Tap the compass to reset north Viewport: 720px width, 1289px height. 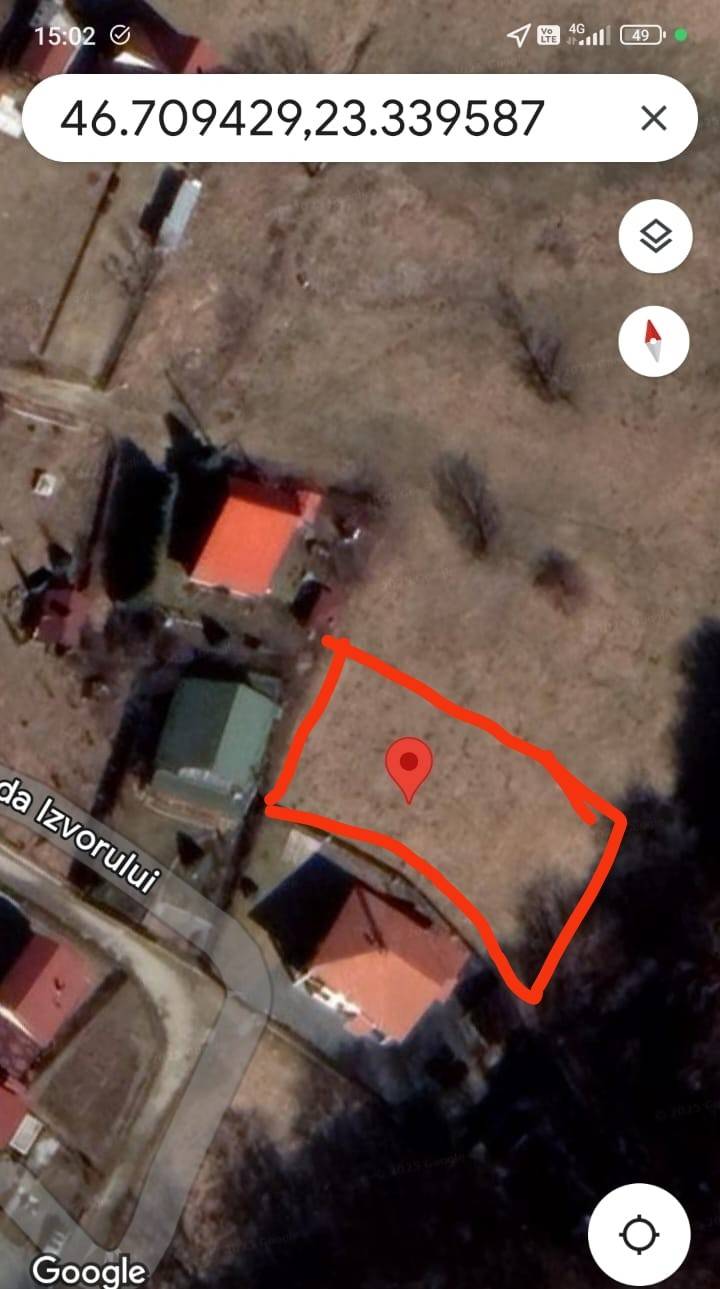[x=654, y=341]
